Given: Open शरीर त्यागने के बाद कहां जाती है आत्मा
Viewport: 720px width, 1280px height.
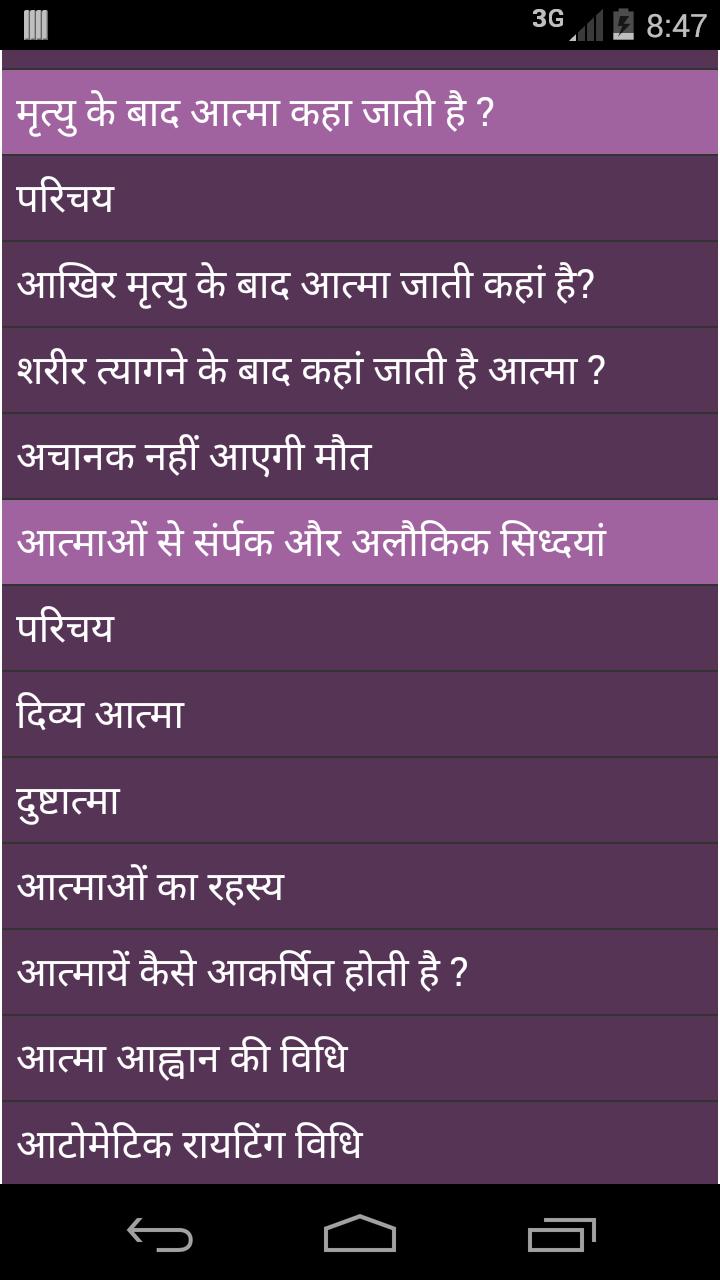Looking at the screenshot, I should [360, 371].
